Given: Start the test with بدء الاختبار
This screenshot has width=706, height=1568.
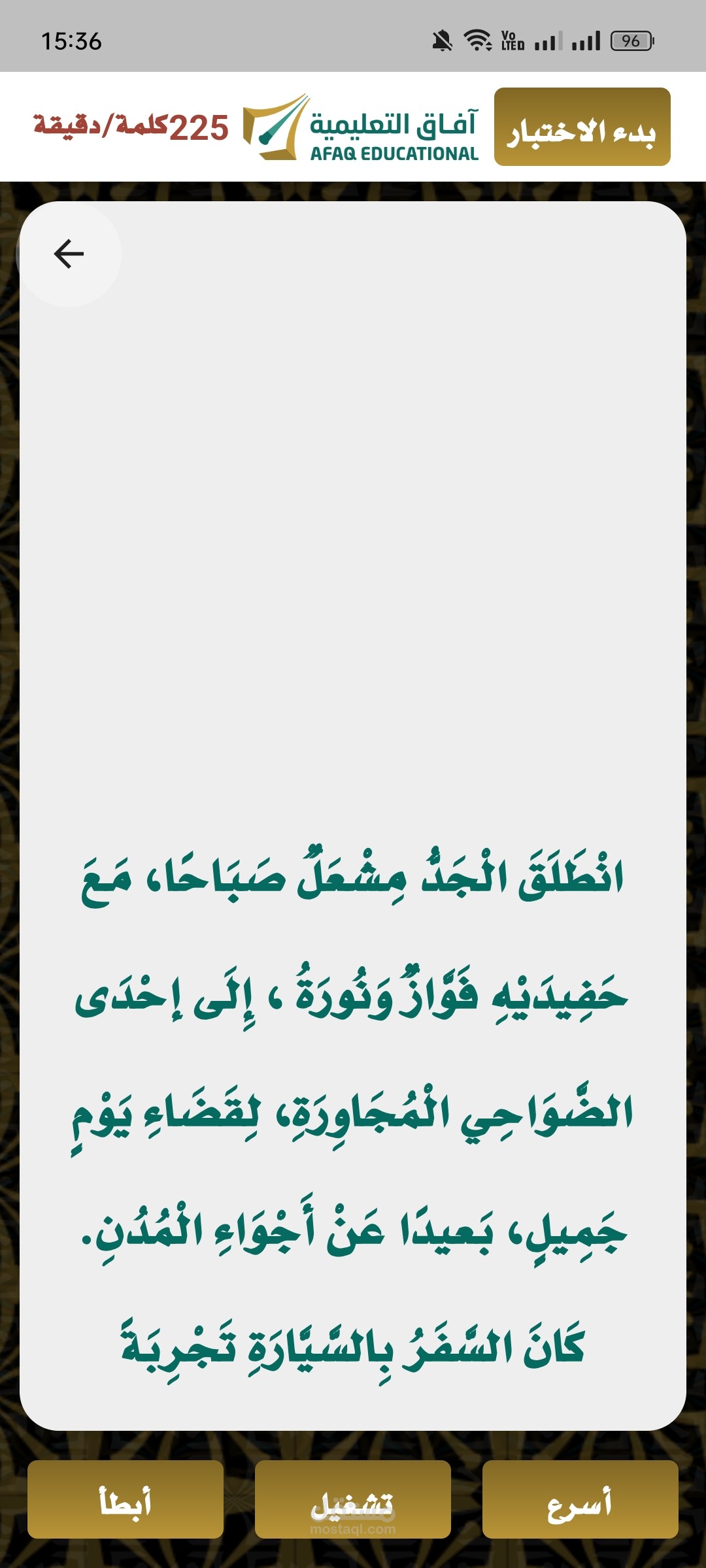Looking at the screenshot, I should [582, 127].
